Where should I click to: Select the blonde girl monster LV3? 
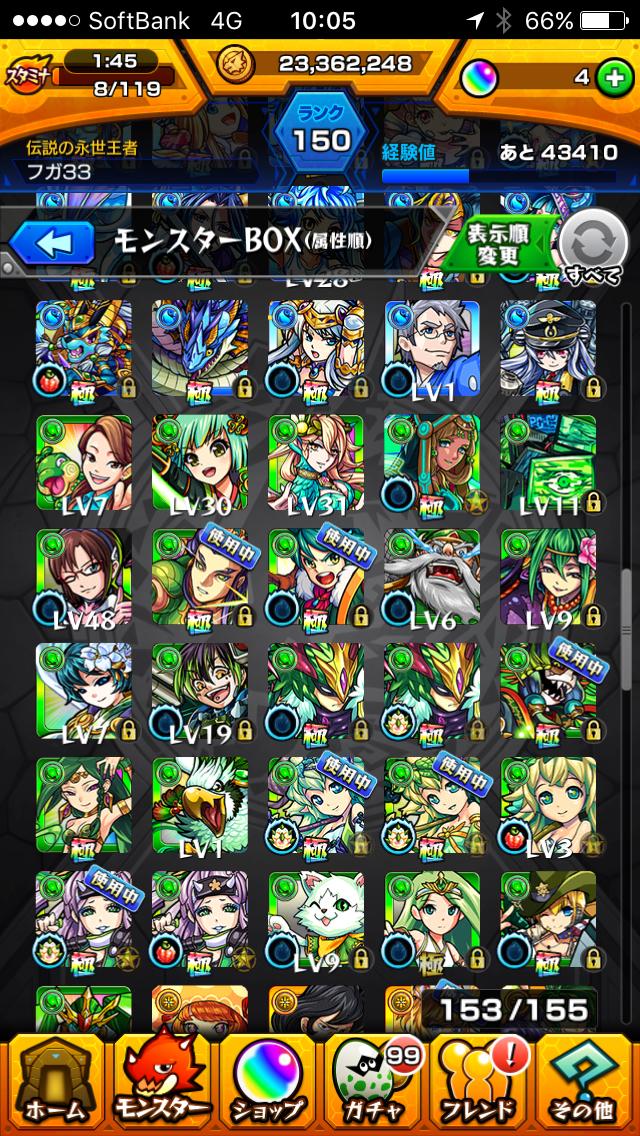(x=547, y=805)
